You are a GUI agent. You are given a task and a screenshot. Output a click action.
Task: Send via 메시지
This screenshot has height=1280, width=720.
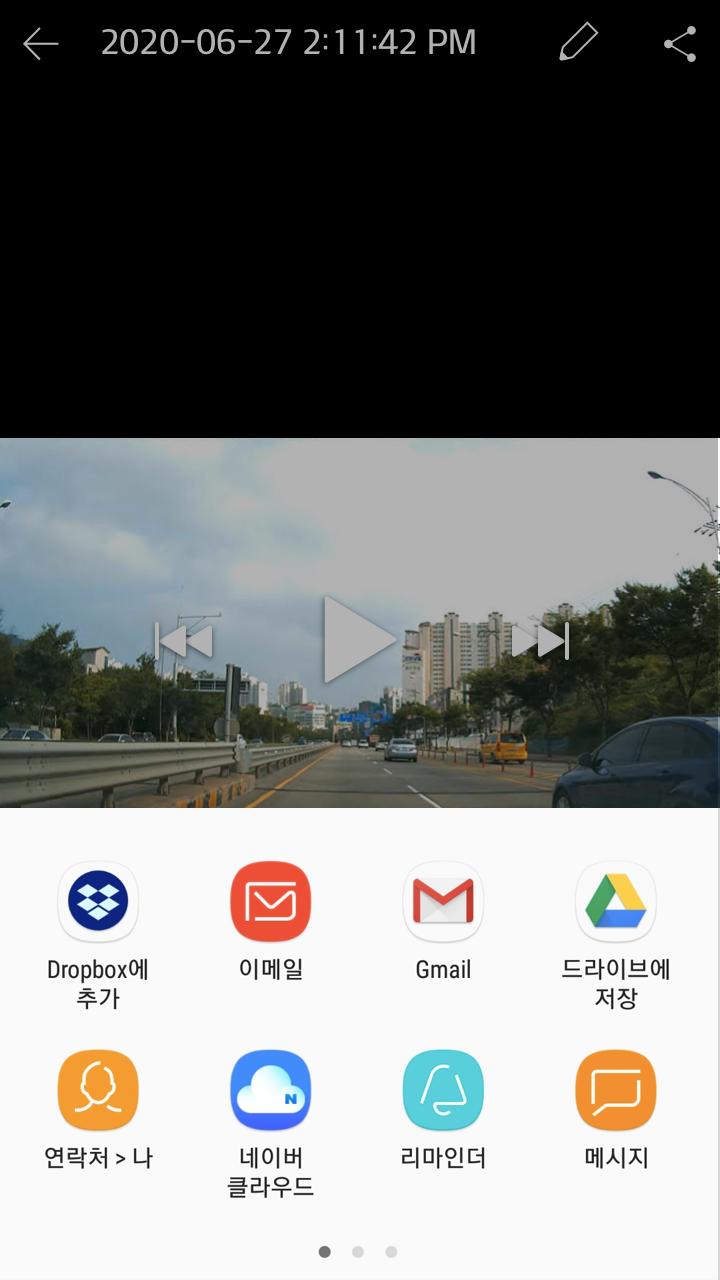pos(616,1110)
